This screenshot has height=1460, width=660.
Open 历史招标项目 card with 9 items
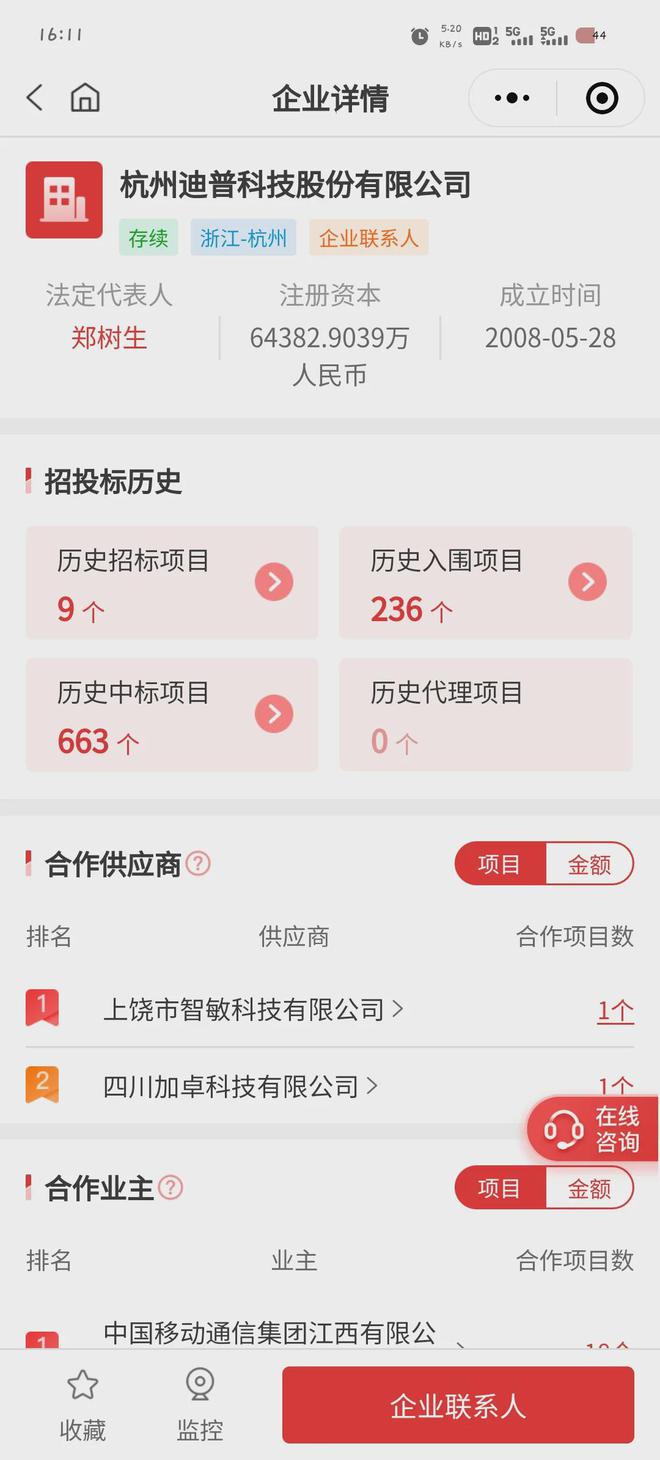pos(172,583)
